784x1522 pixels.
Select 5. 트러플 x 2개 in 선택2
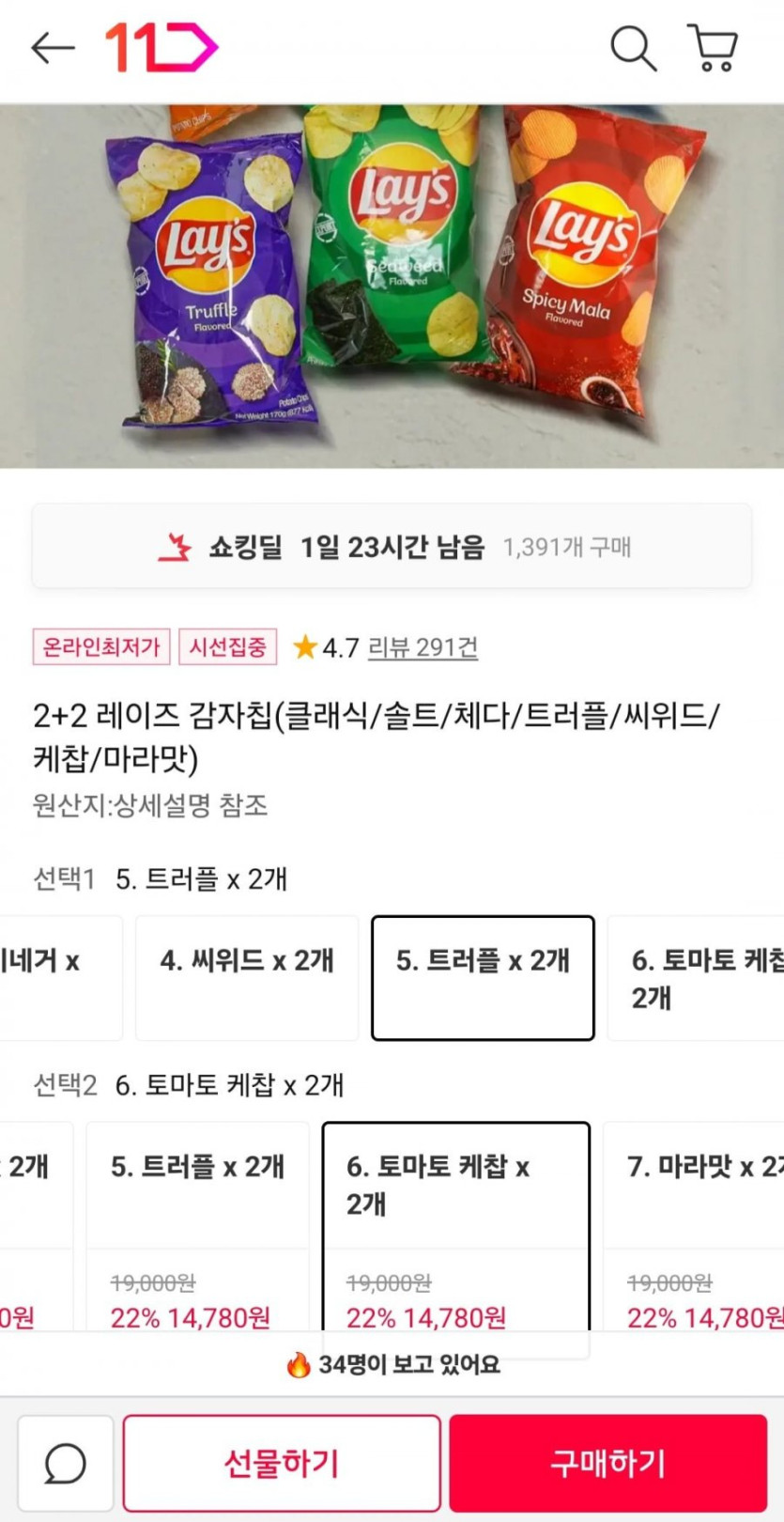(x=197, y=1226)
